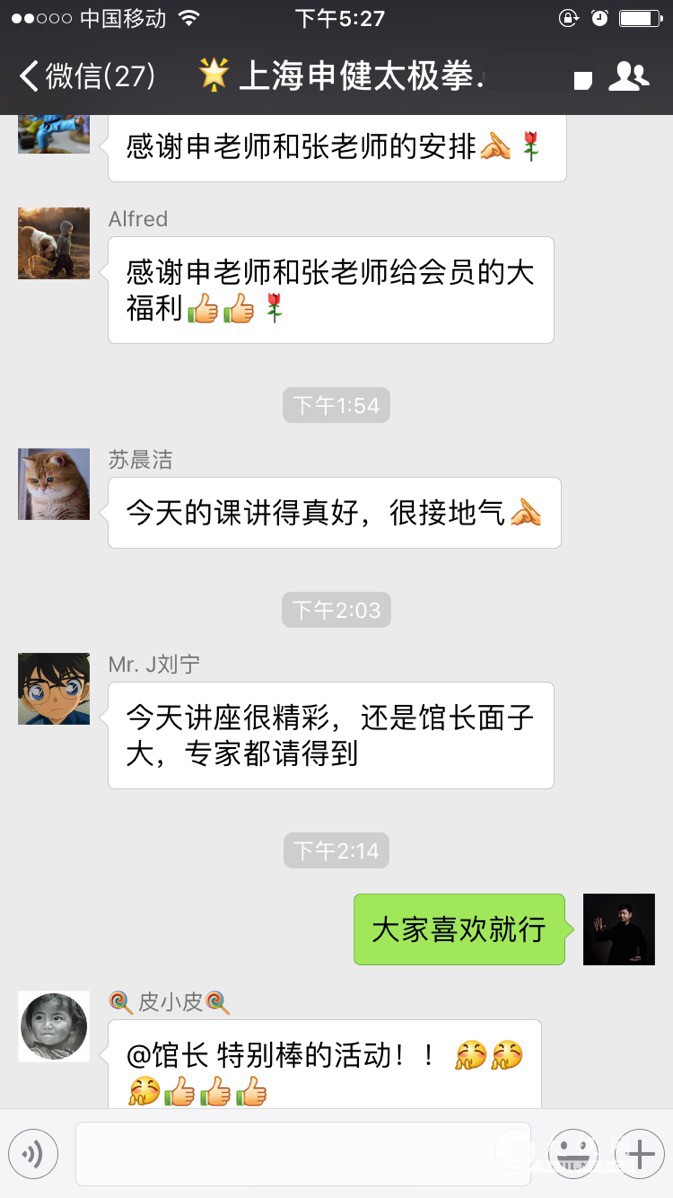Go back to the 微信 chat list
Screen dimensions: 673x1198
[x=88, y=76]
